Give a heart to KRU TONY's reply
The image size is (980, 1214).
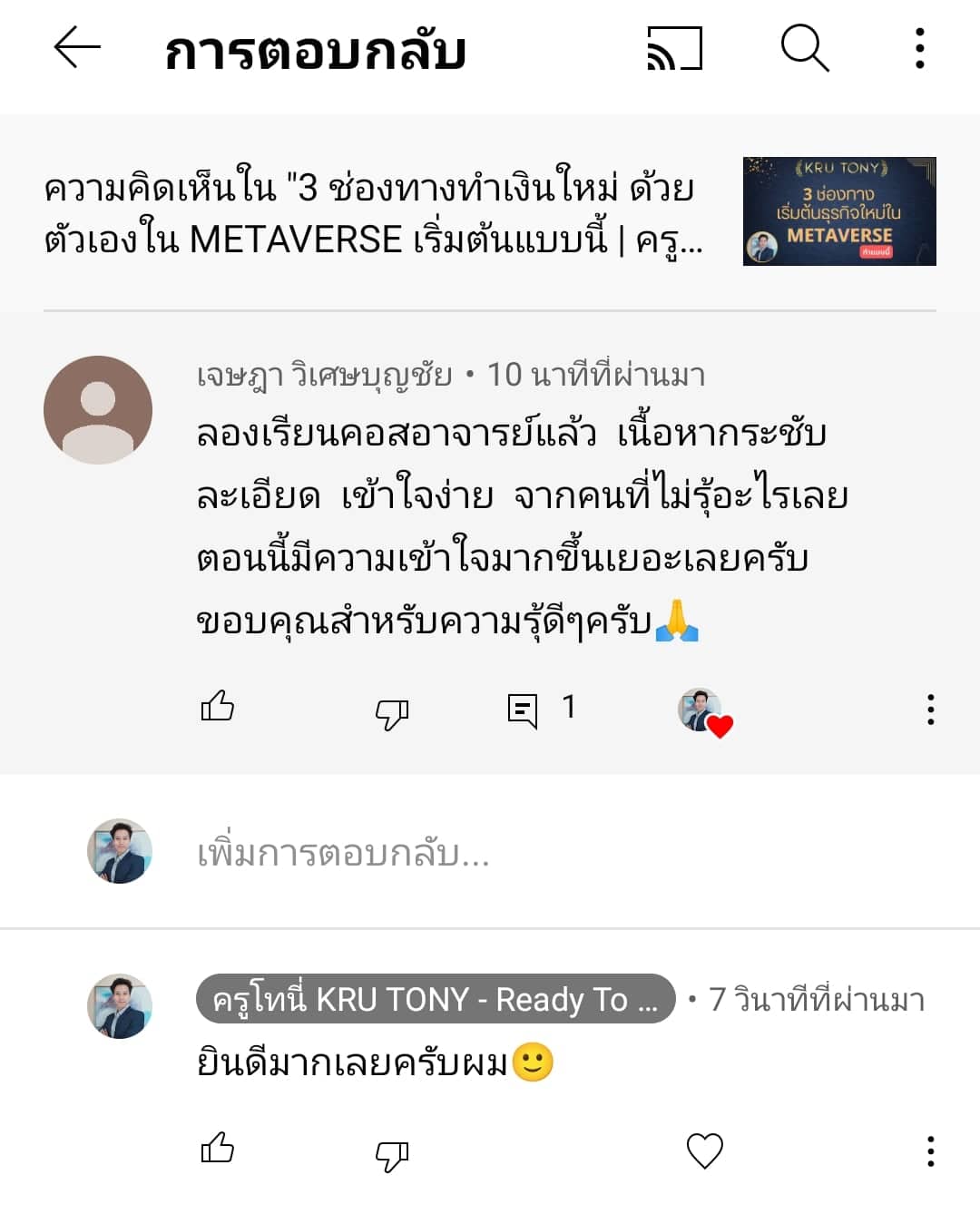coord(705,1151)
